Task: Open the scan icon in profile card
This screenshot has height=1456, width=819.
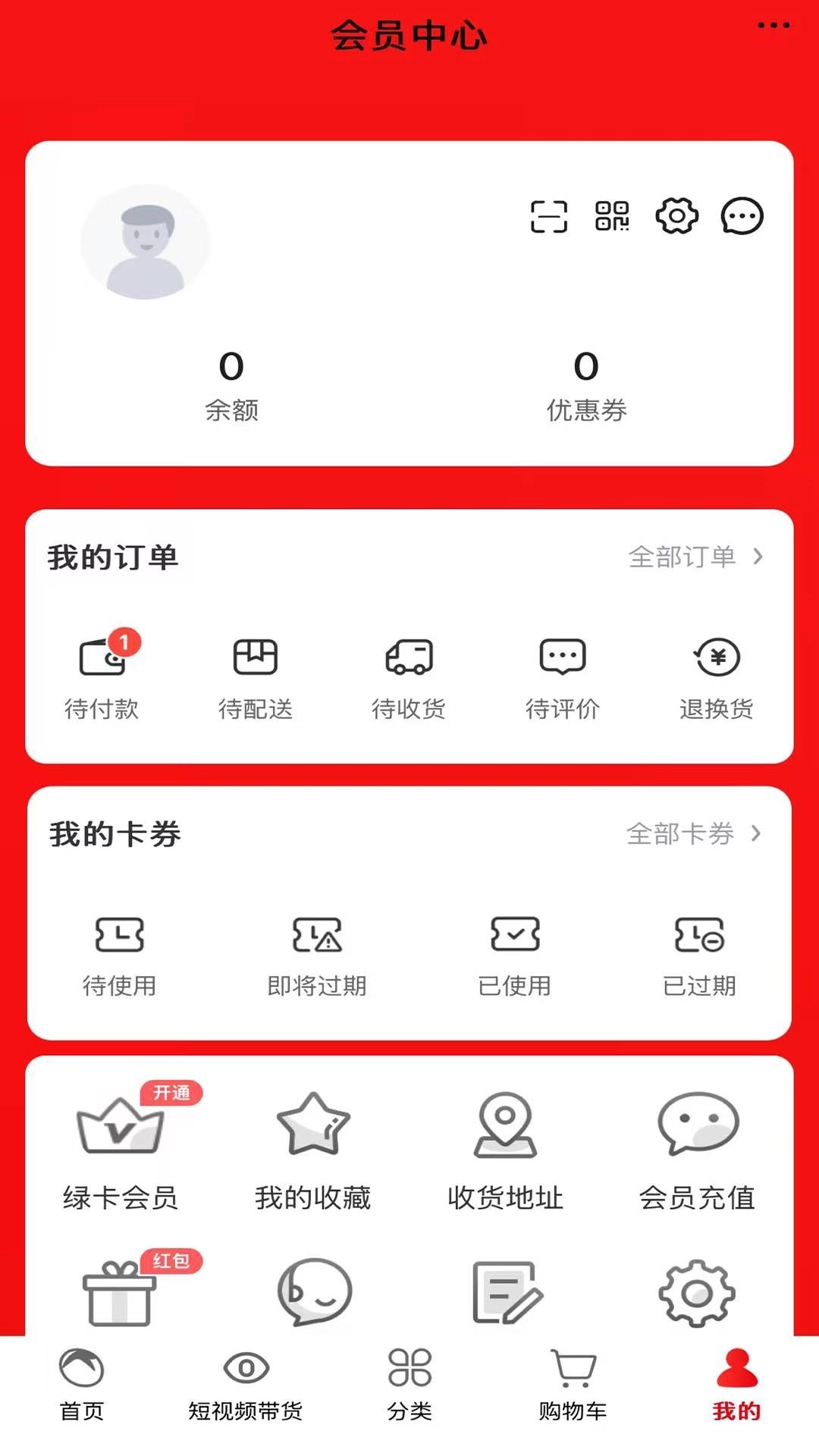Action: point(548,216)
